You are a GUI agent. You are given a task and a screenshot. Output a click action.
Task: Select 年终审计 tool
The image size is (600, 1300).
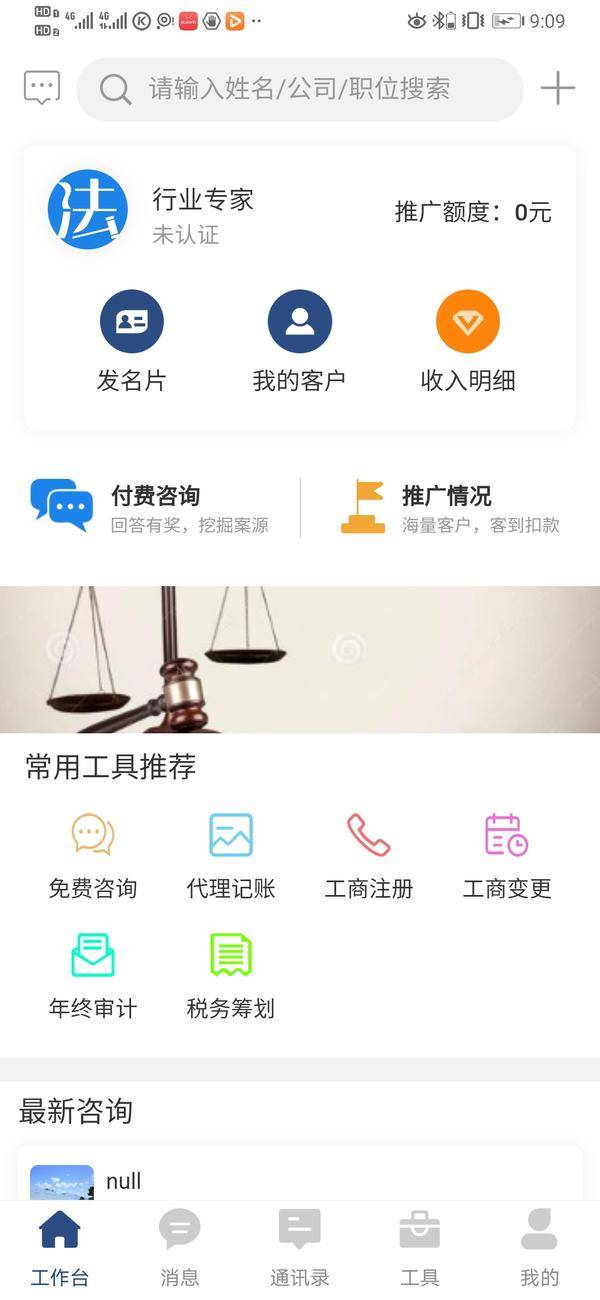click(x=93, y=973)
